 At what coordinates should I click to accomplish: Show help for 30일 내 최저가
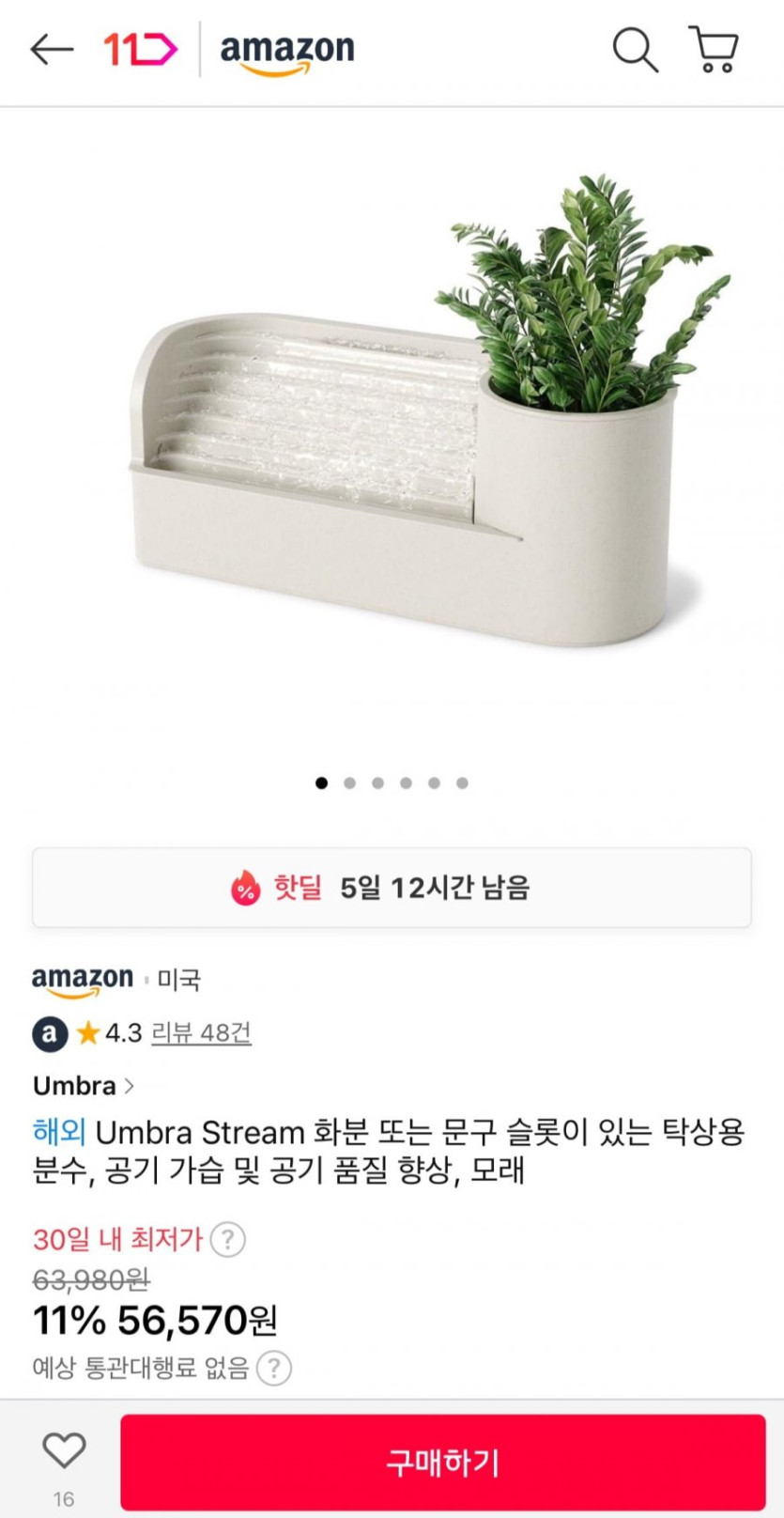tap(228, 1240)
